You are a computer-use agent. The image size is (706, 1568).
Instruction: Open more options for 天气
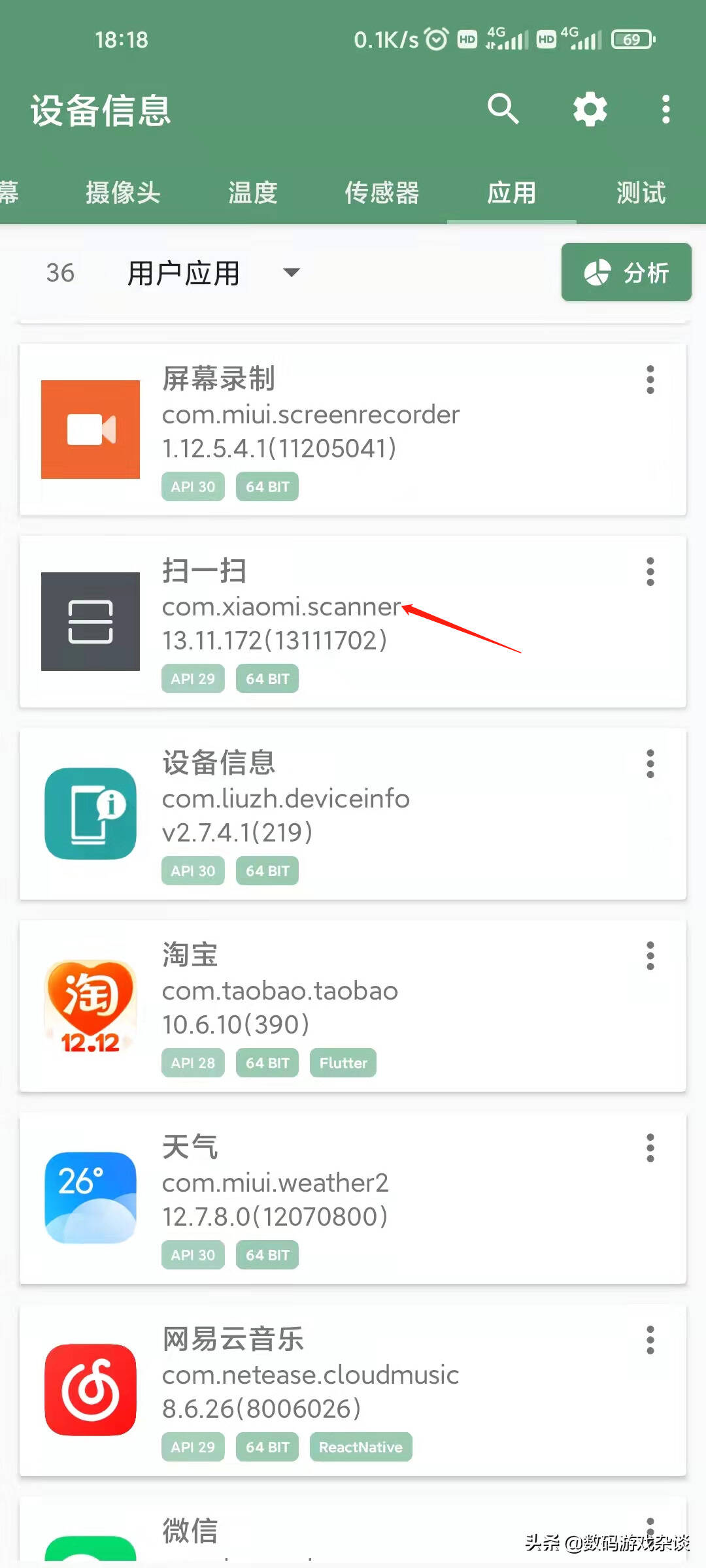(x=650, y=1148)
